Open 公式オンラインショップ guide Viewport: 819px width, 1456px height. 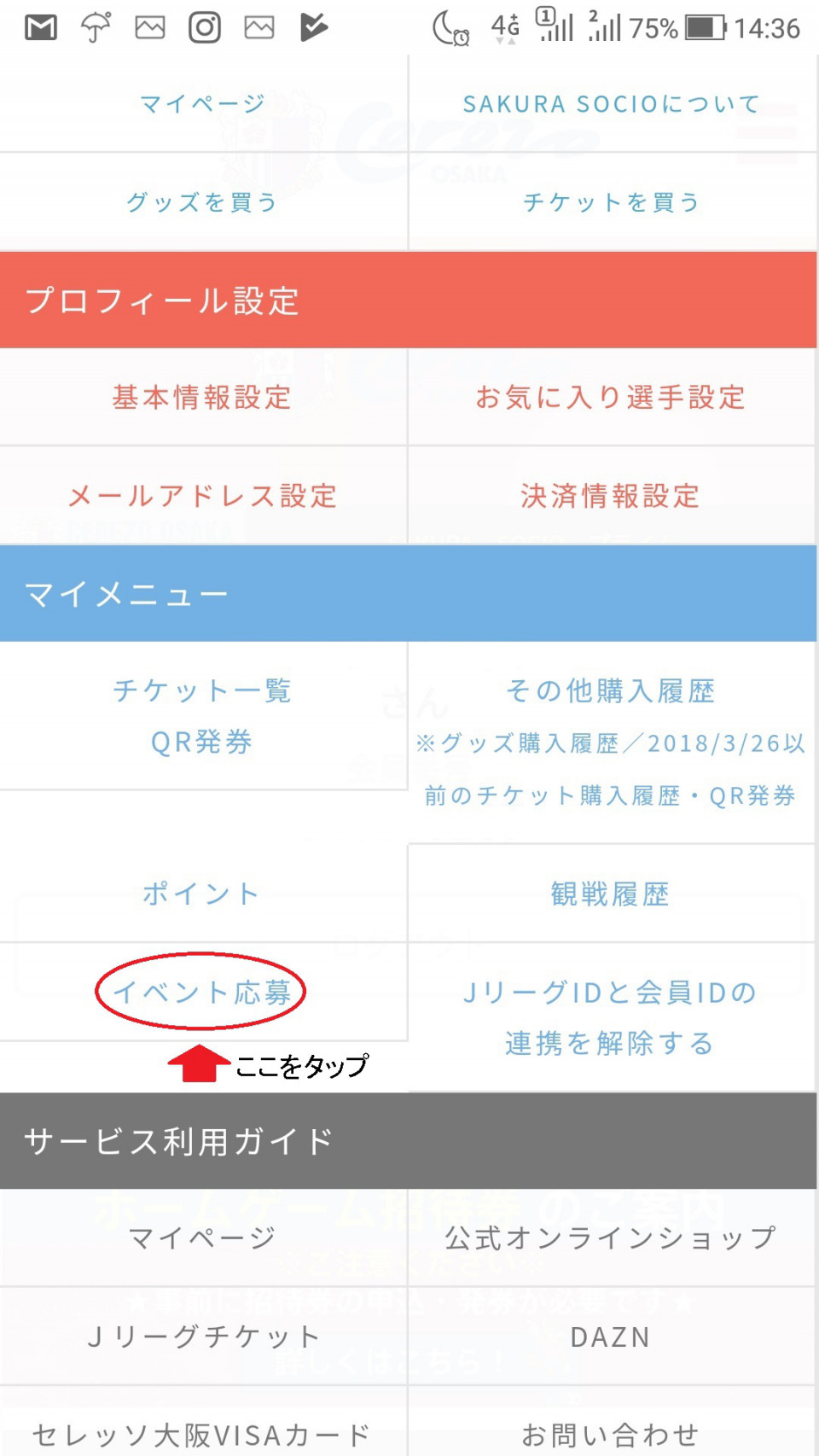(x=612, y=1238)
